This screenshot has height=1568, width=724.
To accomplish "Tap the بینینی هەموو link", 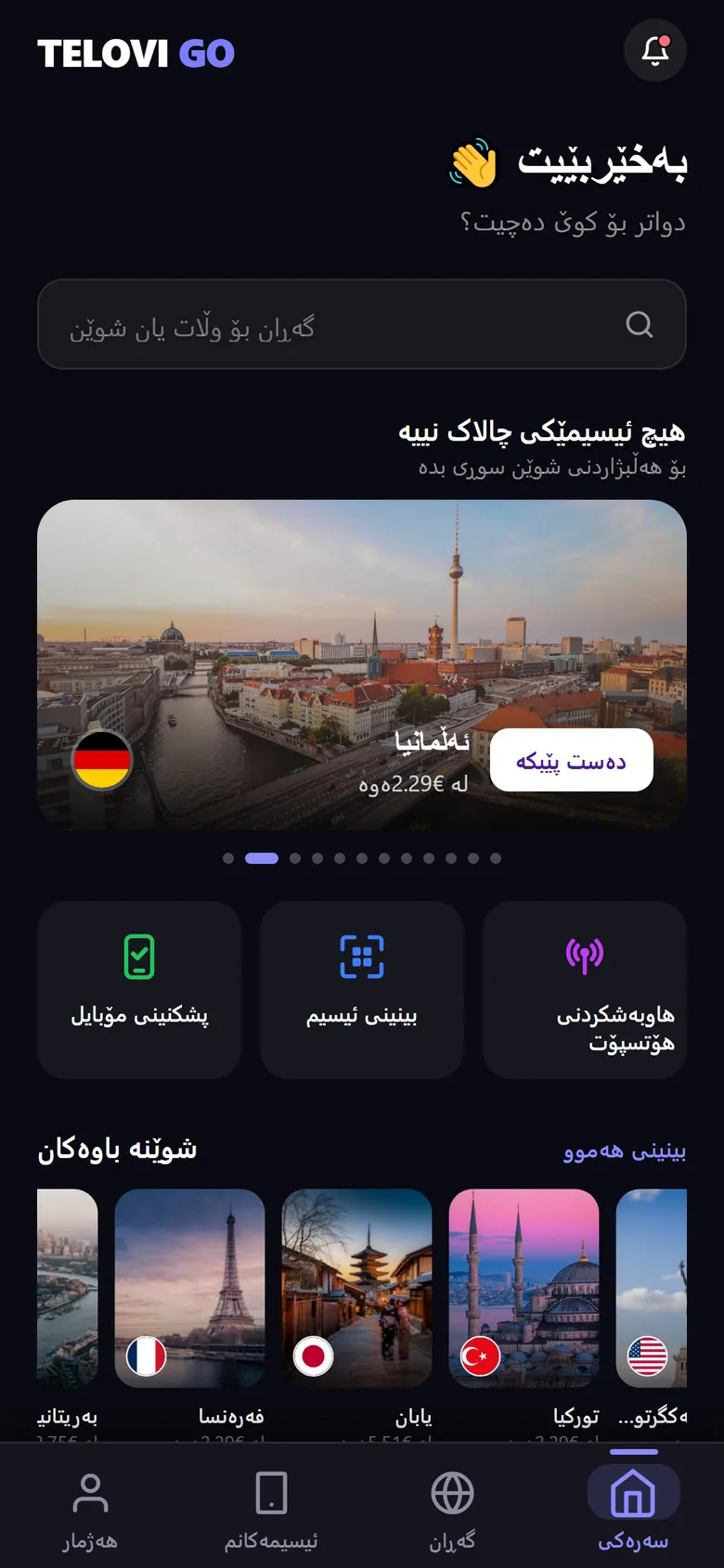I will click(625, 1151).
